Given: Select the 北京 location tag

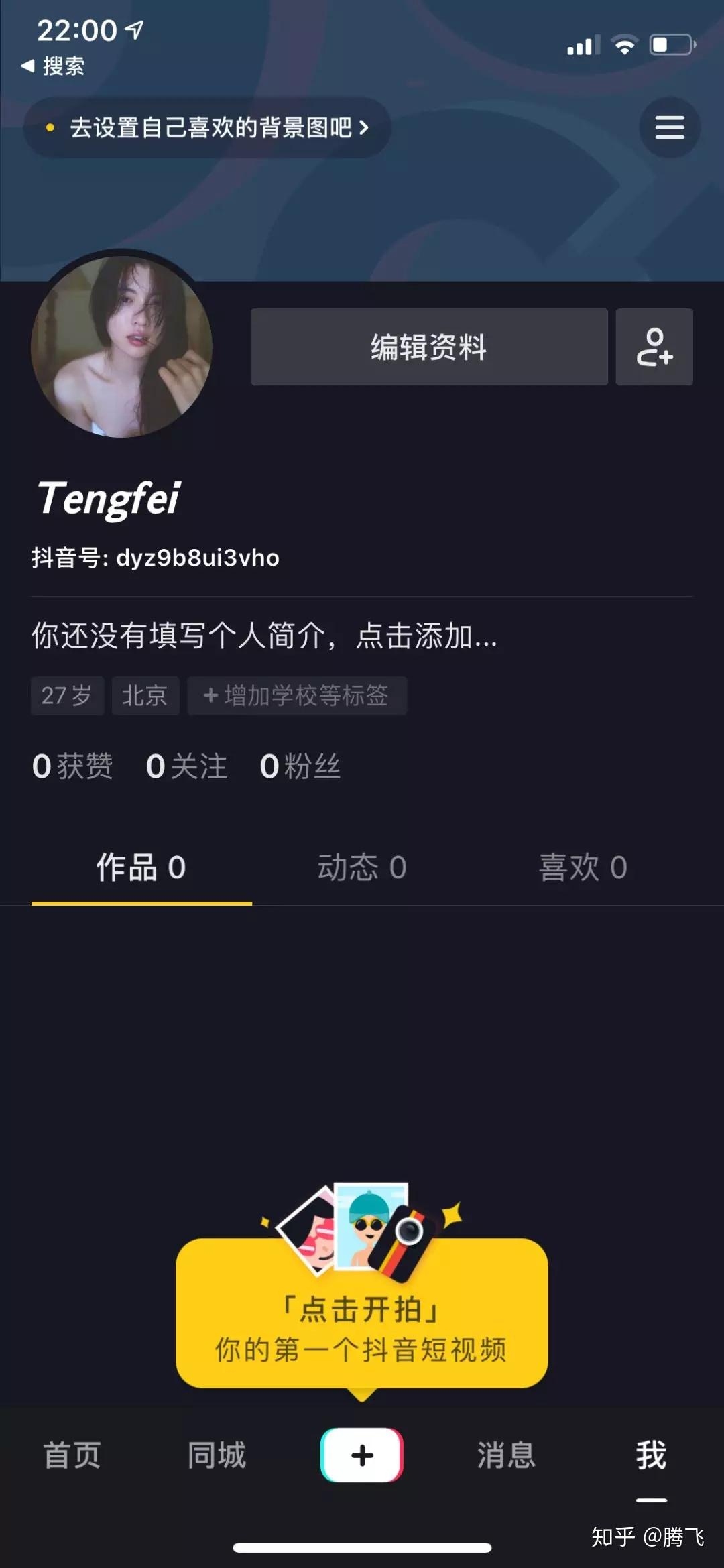Looking at the screenshot, I should click(x=145, y=696).
